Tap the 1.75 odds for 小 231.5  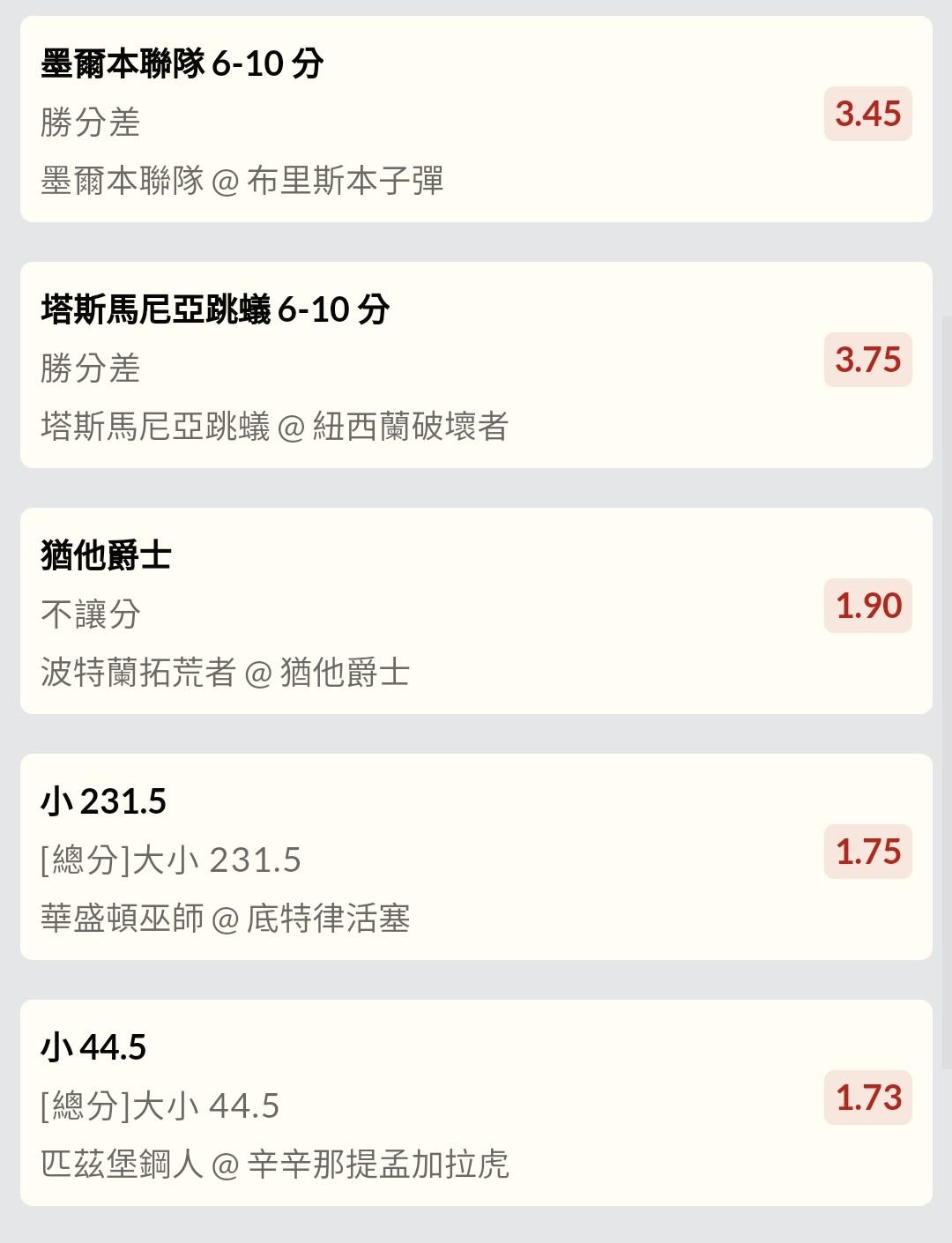[x=867, y=852]
